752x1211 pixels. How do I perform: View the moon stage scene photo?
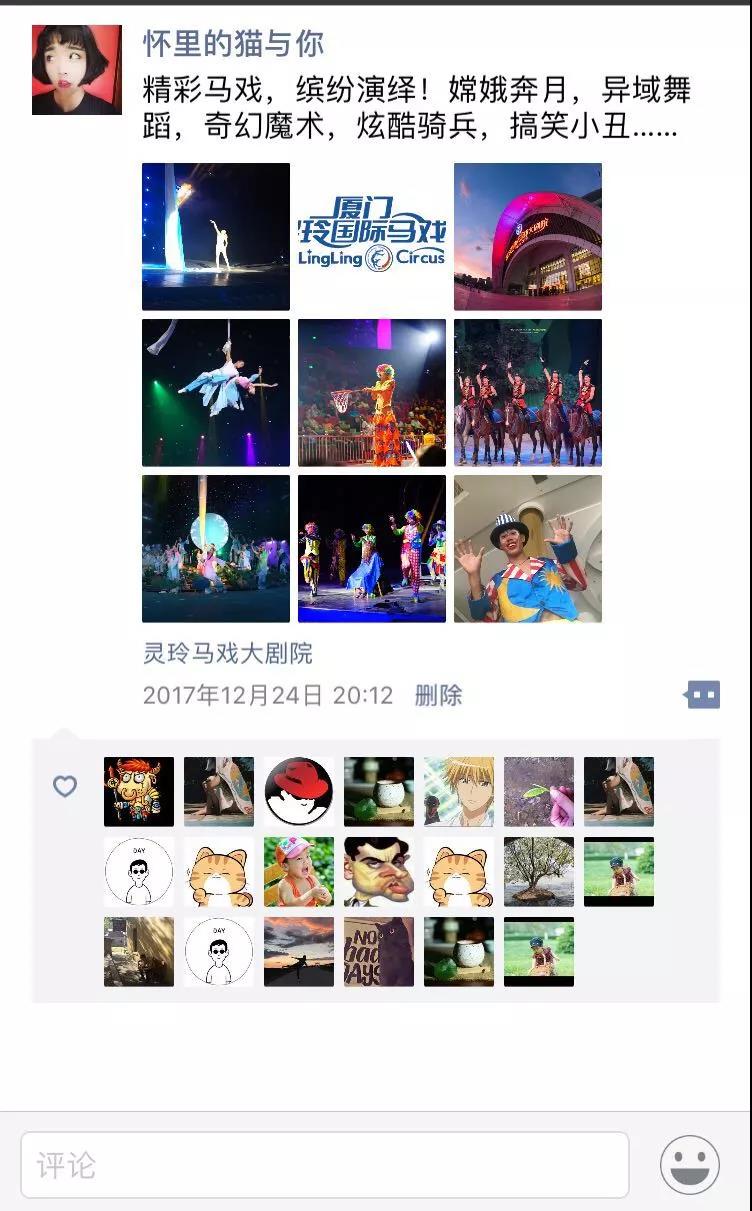coord(216,549)
